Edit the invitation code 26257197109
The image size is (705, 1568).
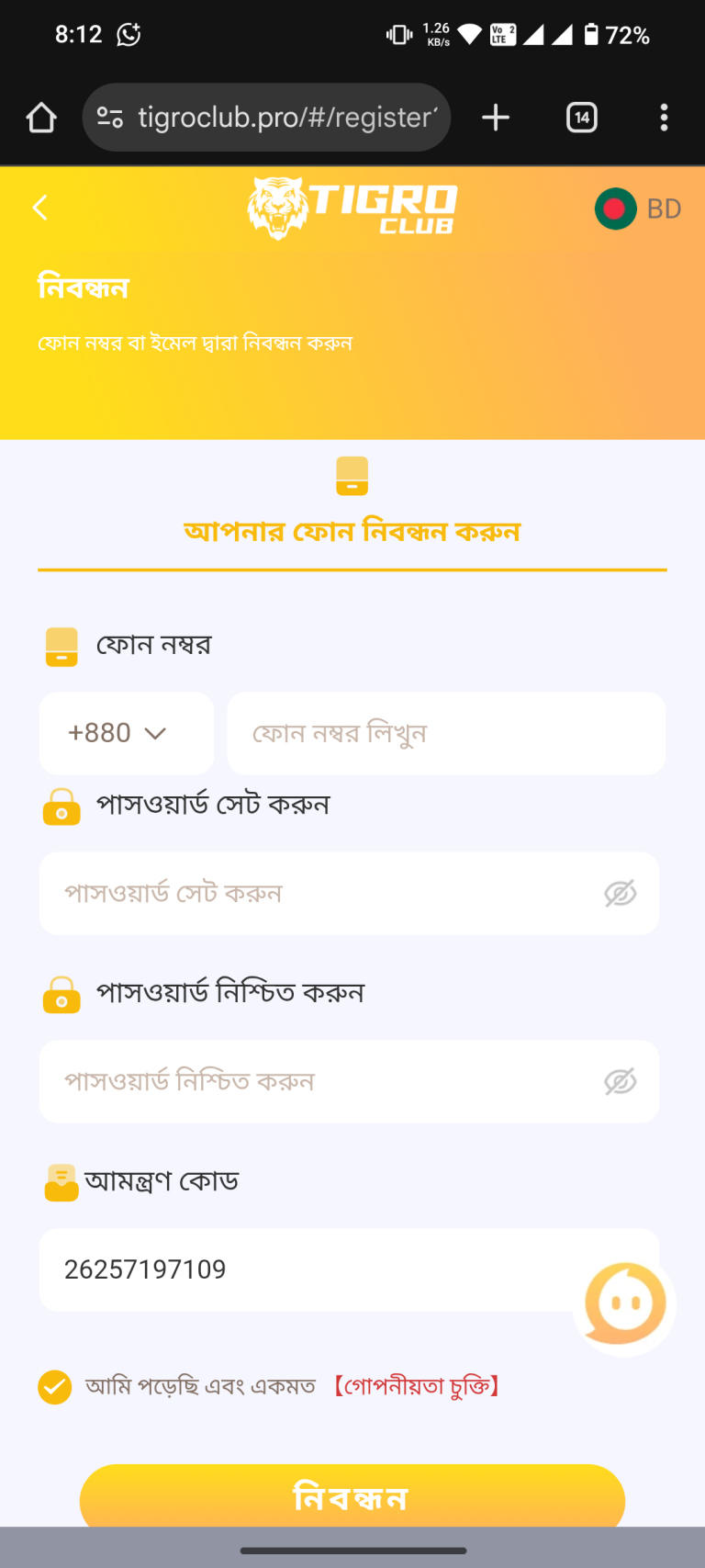303,1269
